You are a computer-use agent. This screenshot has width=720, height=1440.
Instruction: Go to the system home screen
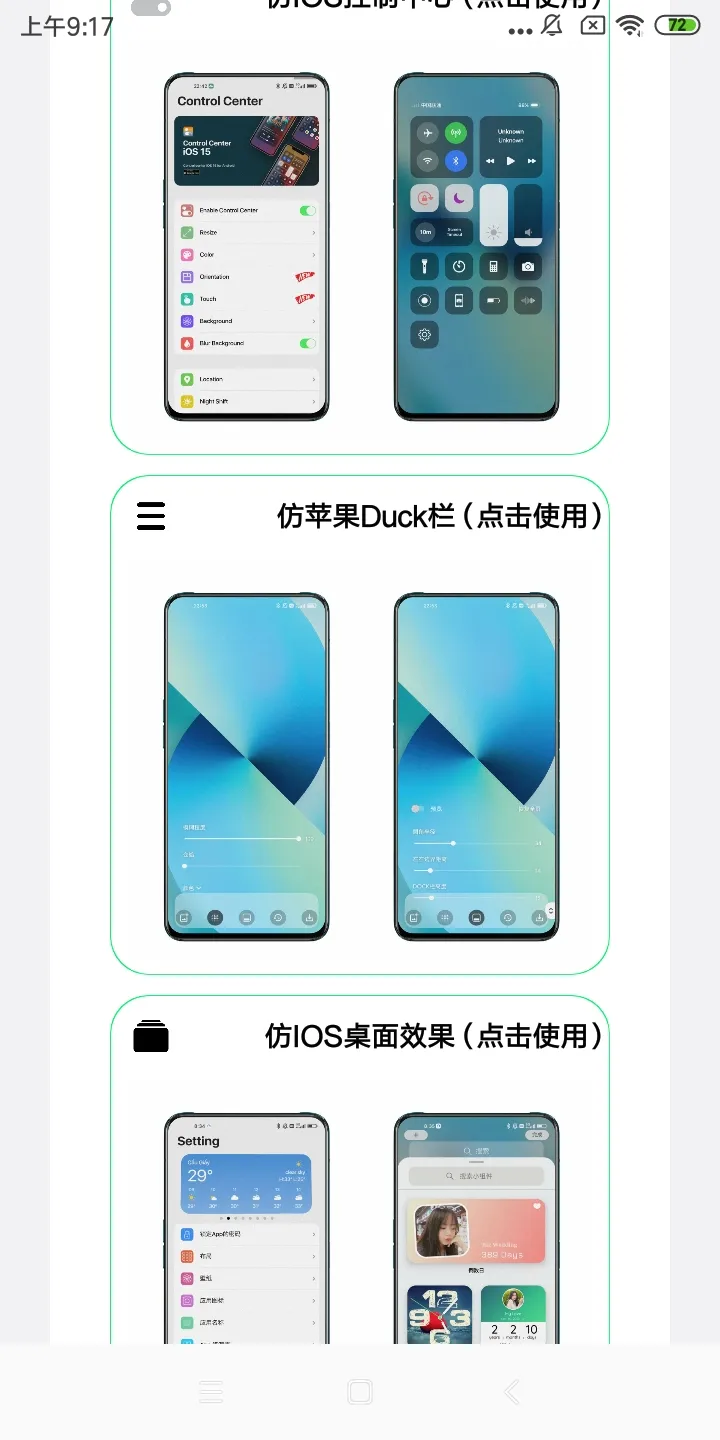coord(360,1392)
